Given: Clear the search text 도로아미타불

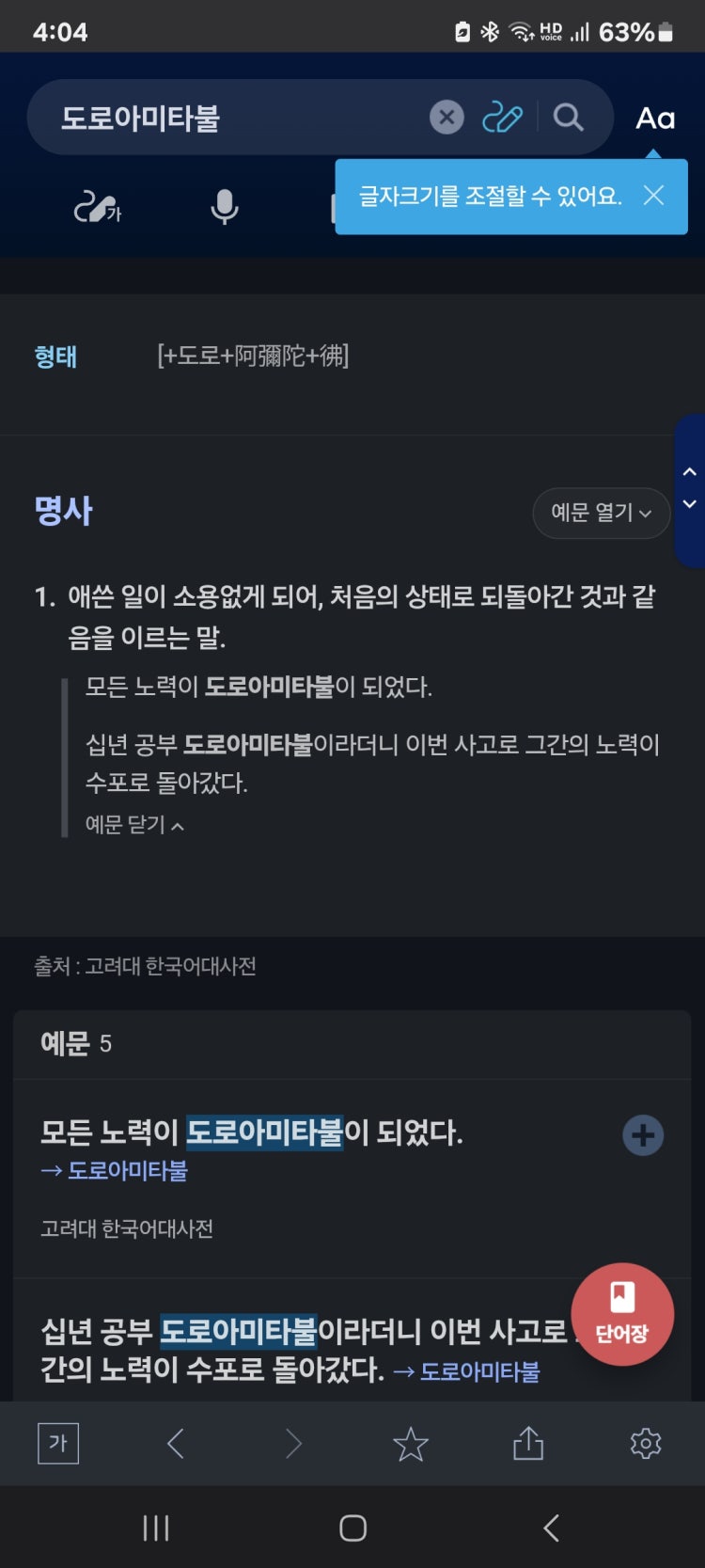Looking at the screenshot, I should click(446, 118).
